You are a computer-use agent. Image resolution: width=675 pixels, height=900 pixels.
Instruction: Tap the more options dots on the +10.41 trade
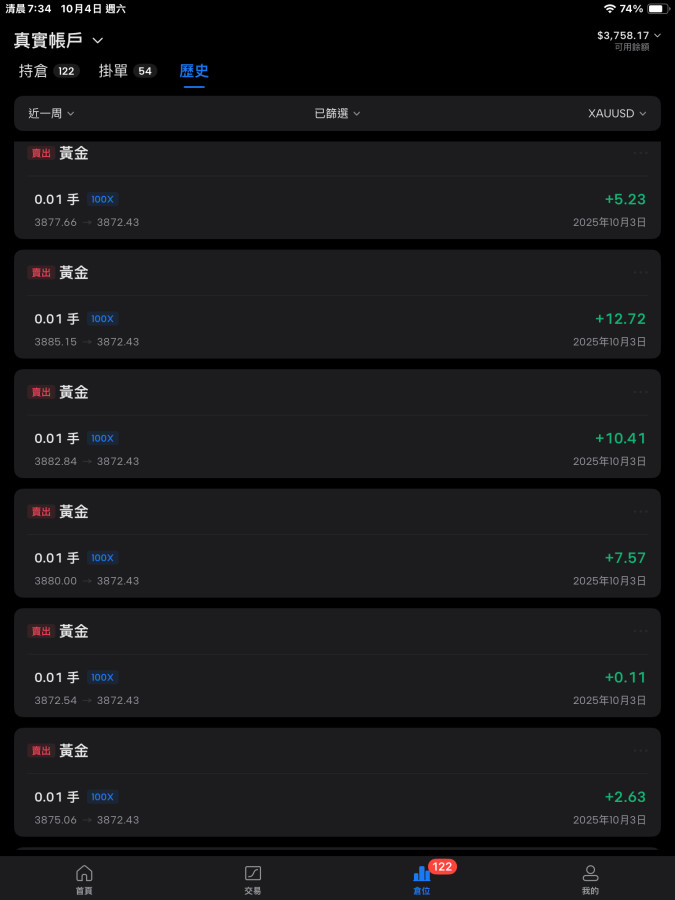point(641,392)
